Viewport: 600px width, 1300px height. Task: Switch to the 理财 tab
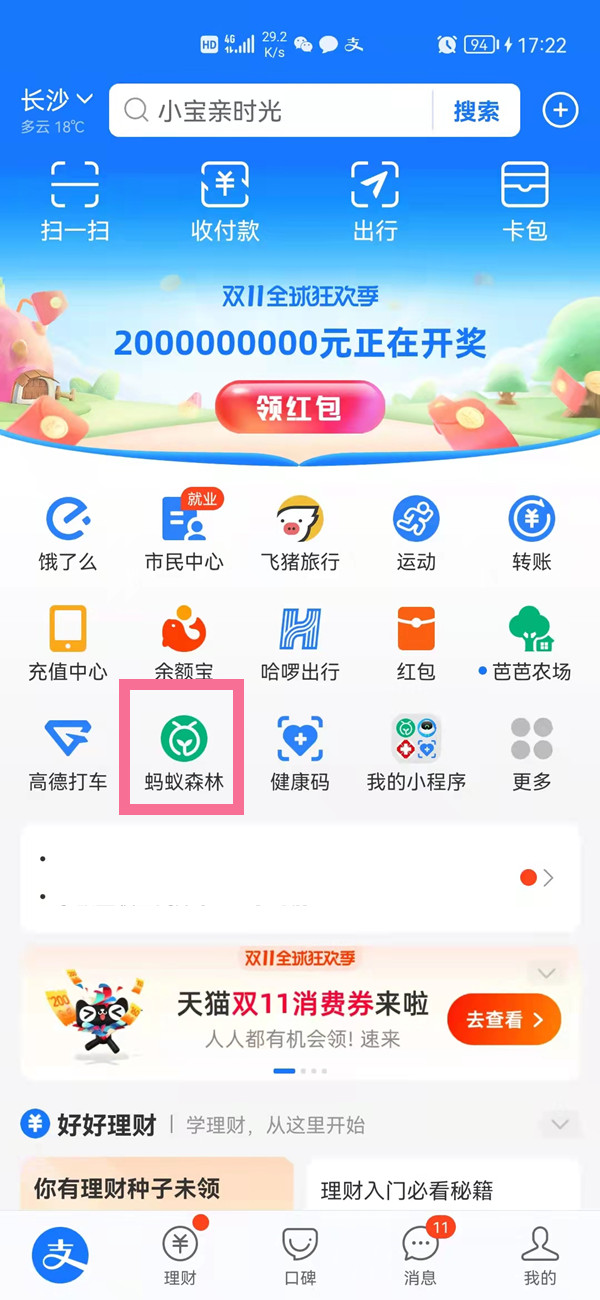point(180,1256)
